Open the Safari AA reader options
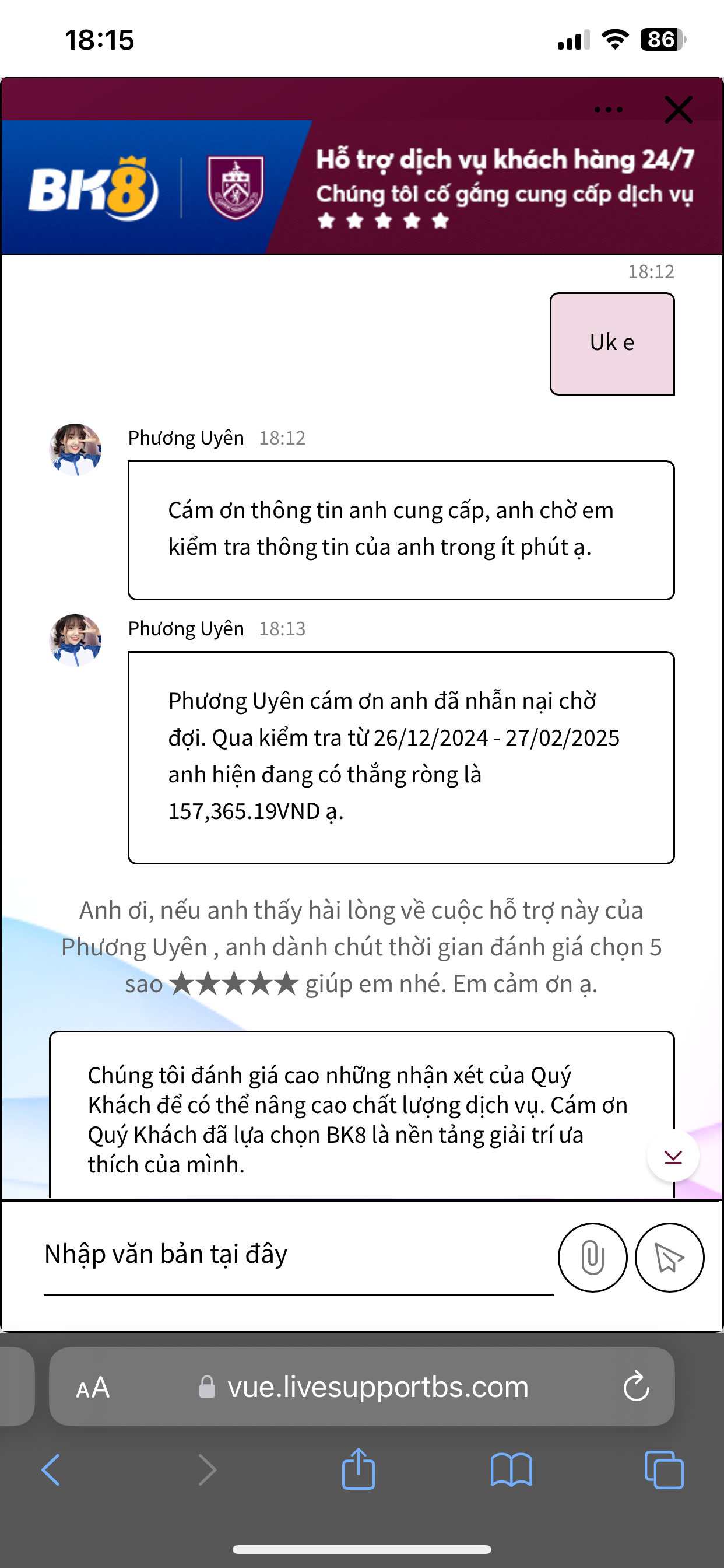Screen dimensions: 724x1568 [x=93, y=1388]
